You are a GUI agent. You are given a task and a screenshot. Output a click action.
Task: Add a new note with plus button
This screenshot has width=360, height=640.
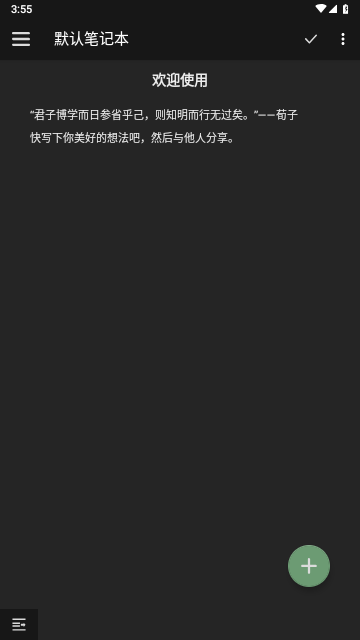309,566
